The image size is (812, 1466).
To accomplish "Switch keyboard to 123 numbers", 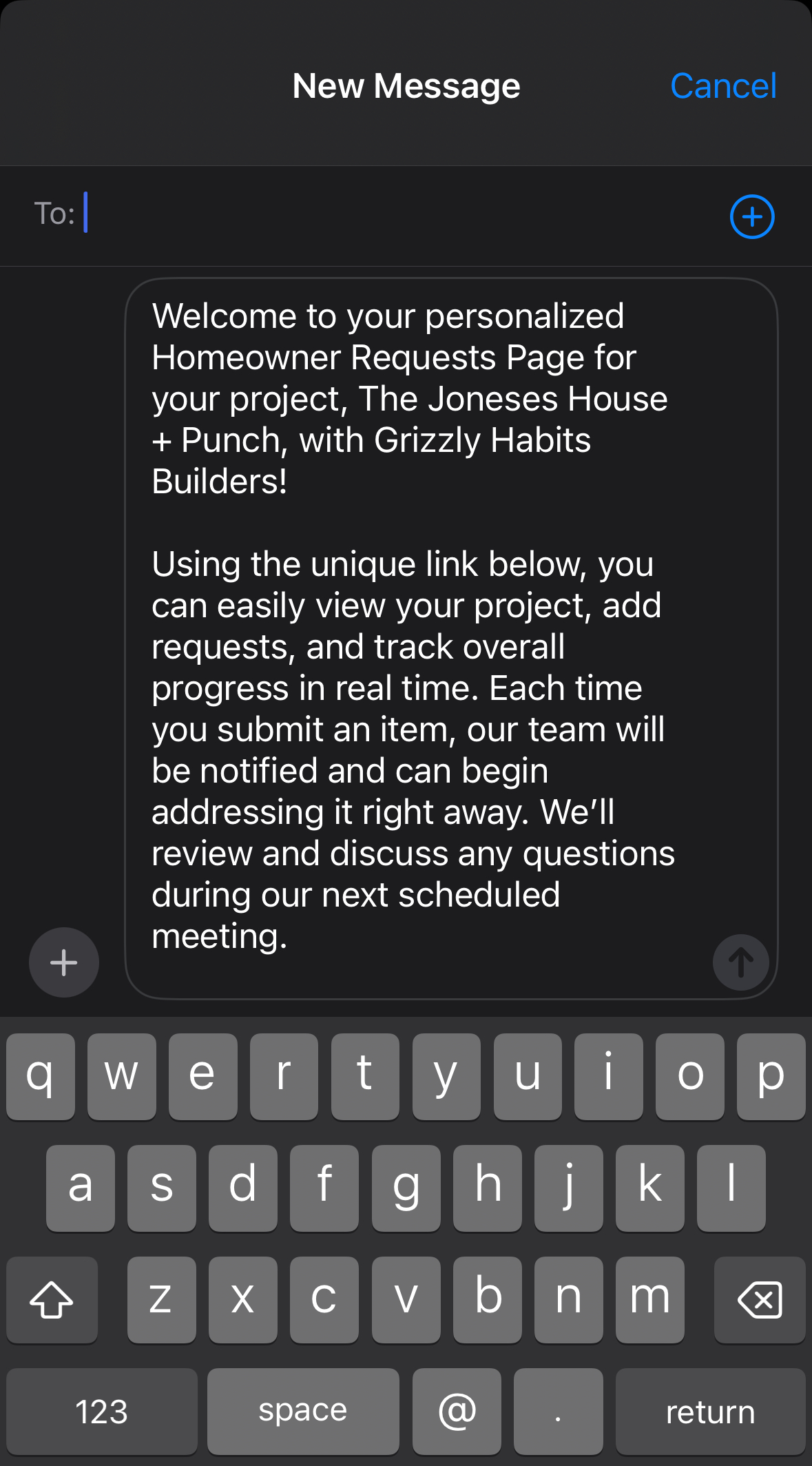I will [101, 1411].
